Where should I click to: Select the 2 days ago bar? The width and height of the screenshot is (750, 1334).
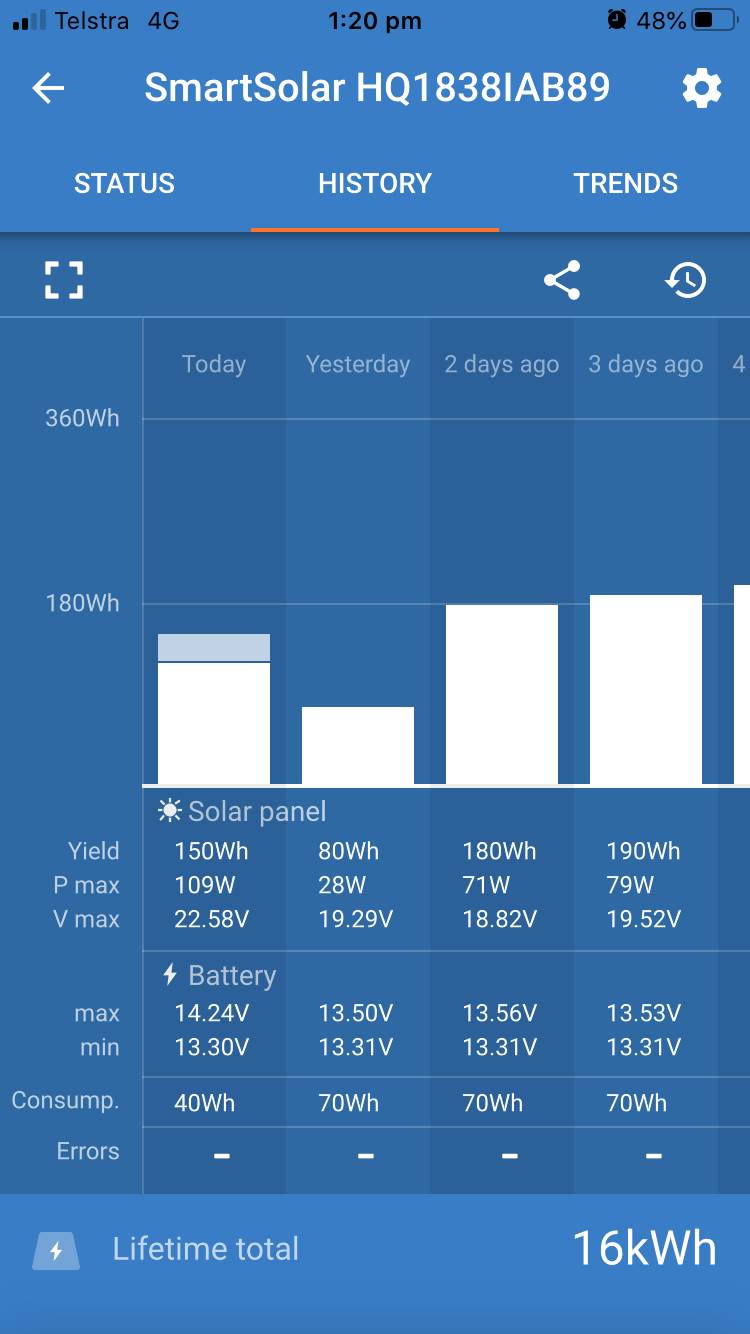coord(502,694)
